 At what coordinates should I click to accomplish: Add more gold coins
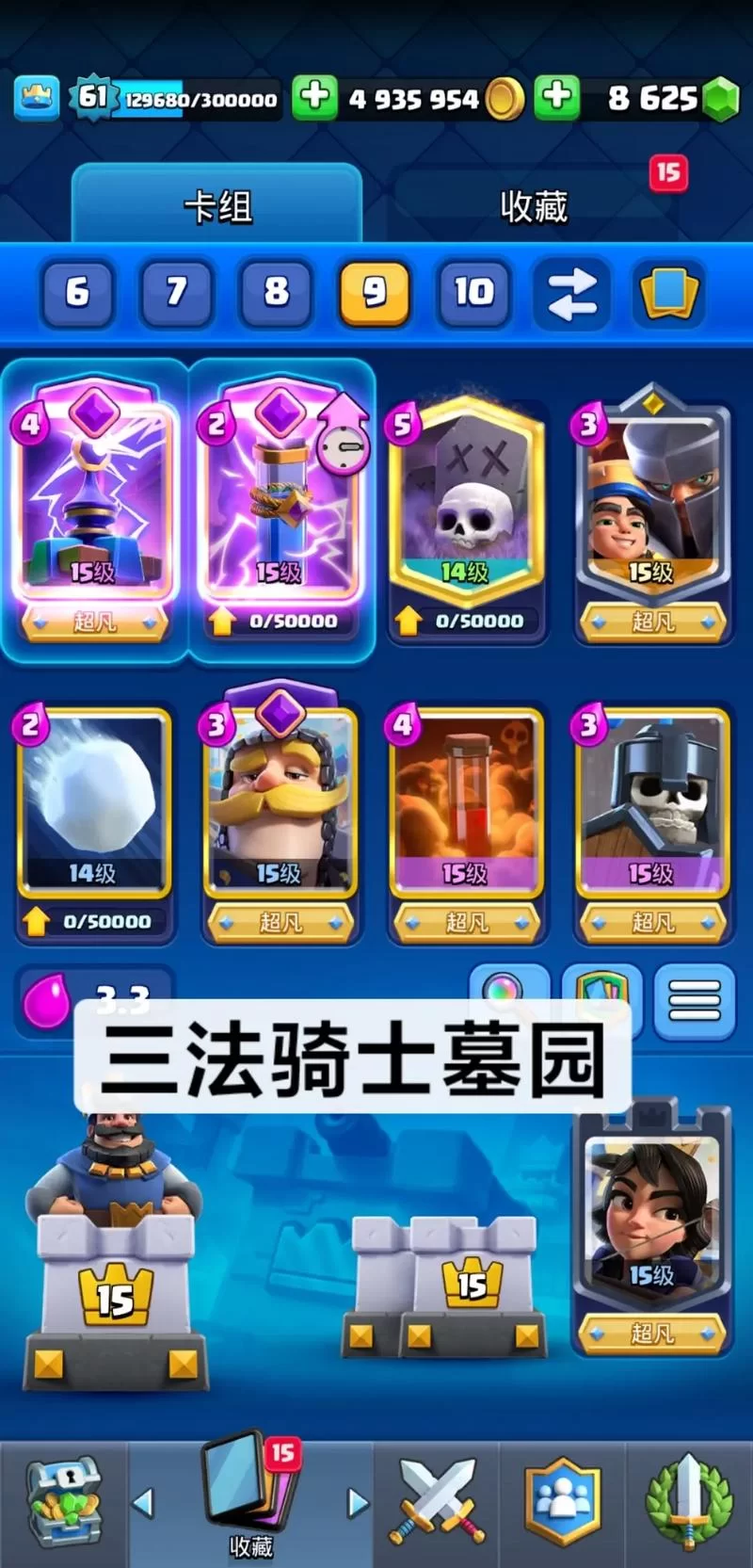coord(314,97)
